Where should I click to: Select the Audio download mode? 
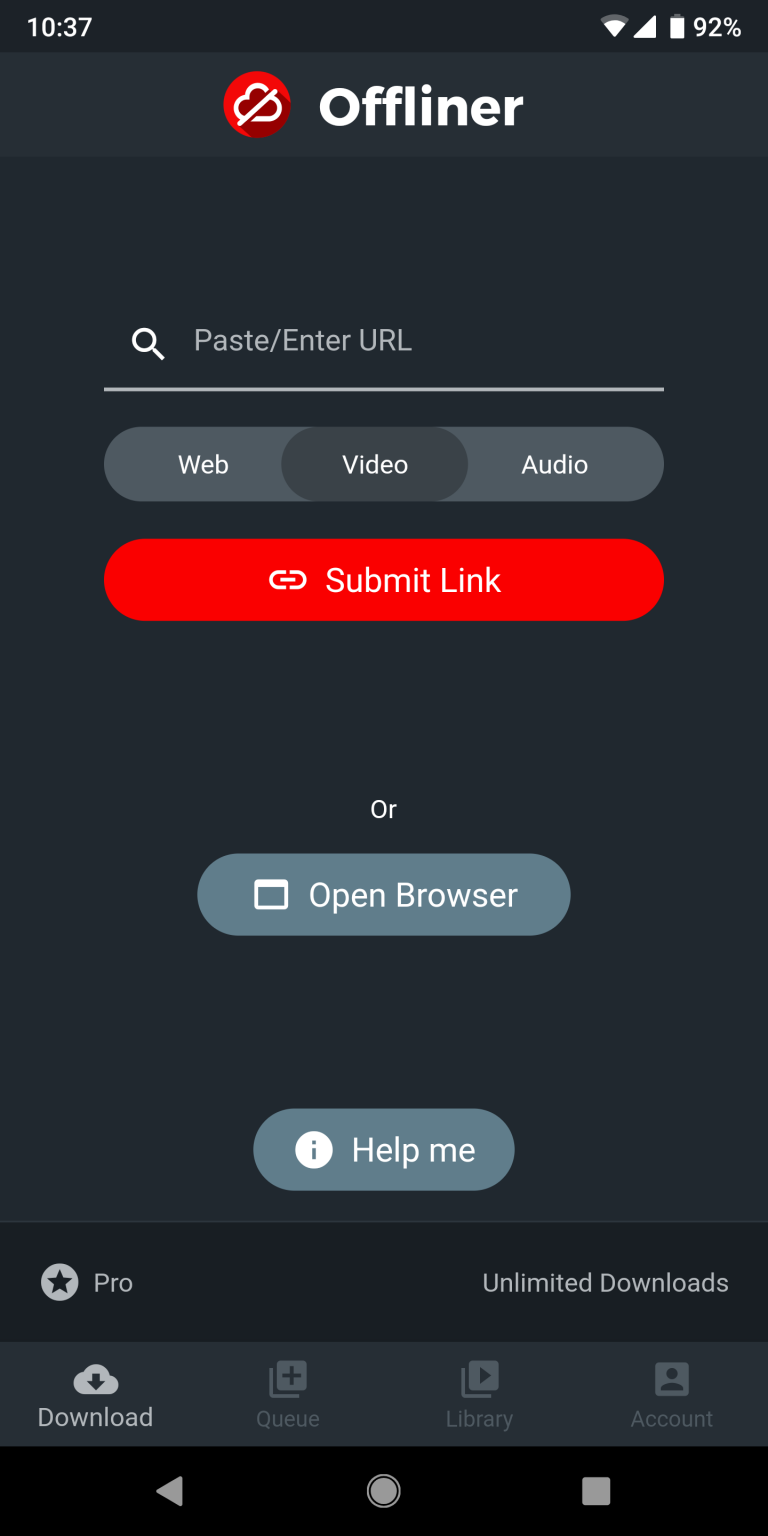(x=554, y=464)
